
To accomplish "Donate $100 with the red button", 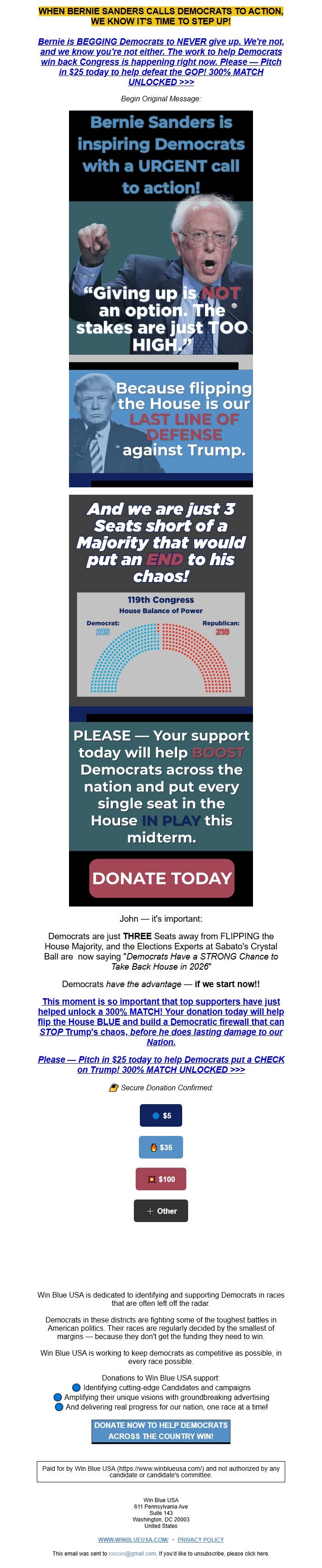I will (161, 1178).
